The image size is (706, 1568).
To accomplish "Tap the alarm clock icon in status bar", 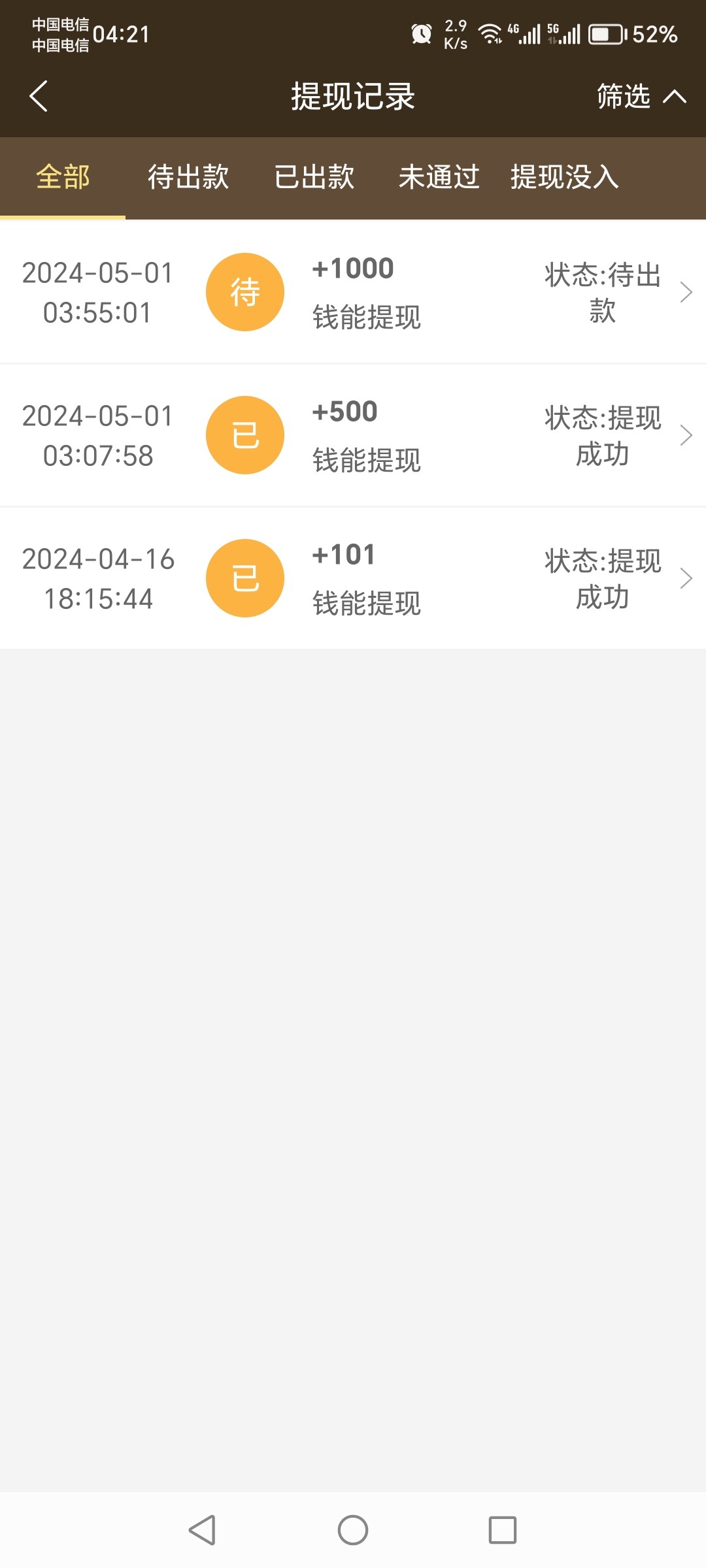I will click(x=420, y=34).
